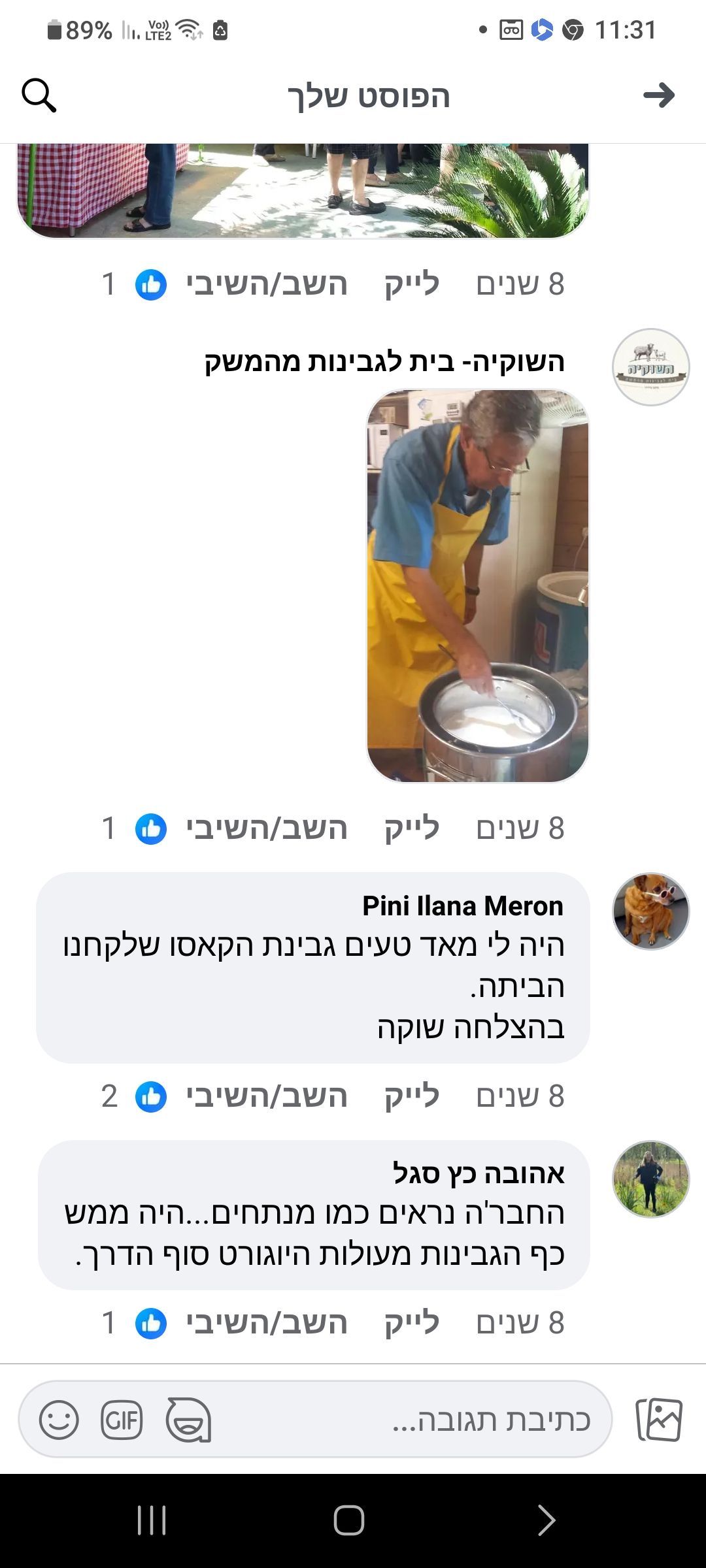Screen dimensions: 706x1568
Task: Open search in the post header
Action: point(39,96)
